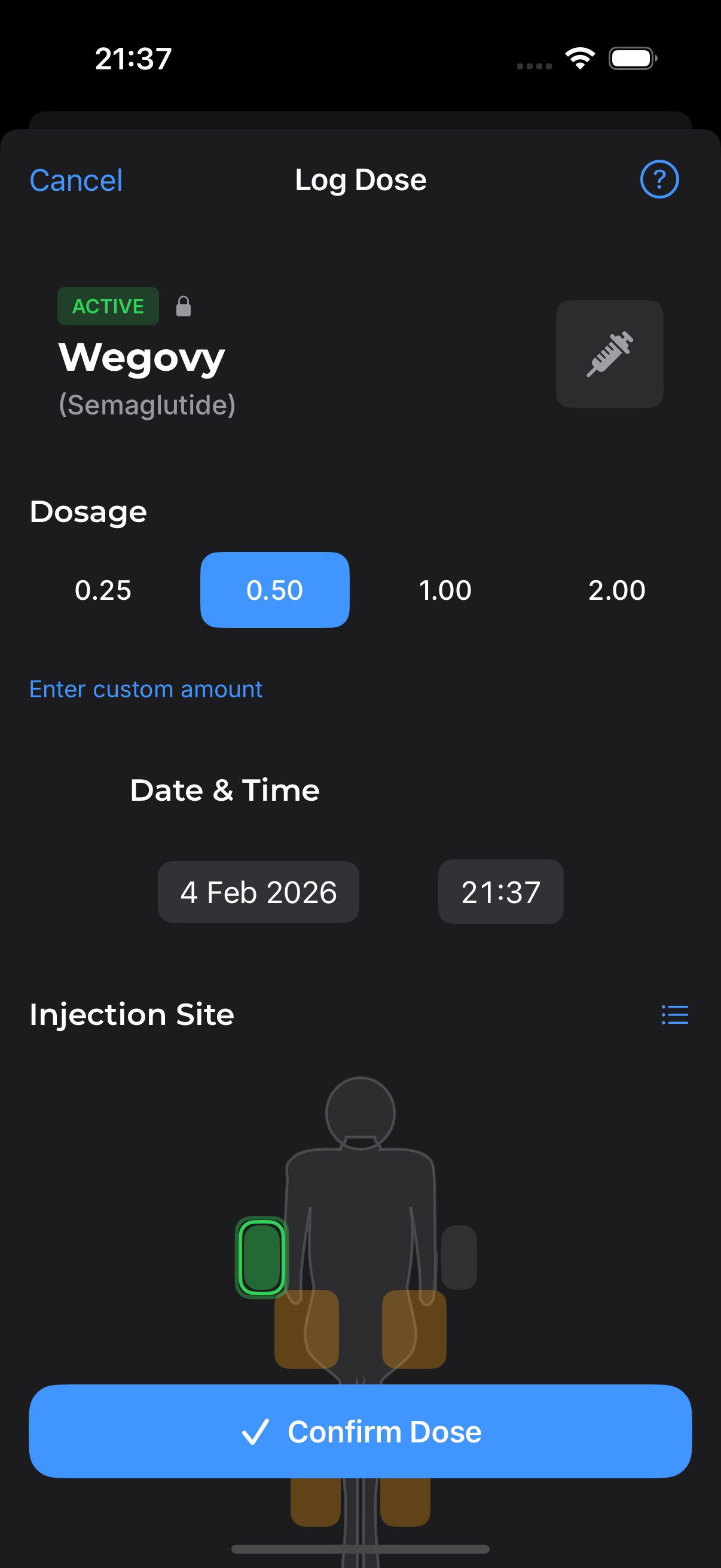This screenshot has width=721, height=1568.
Task: Select the 1.00 dosage option
Action: pos(445,589)
